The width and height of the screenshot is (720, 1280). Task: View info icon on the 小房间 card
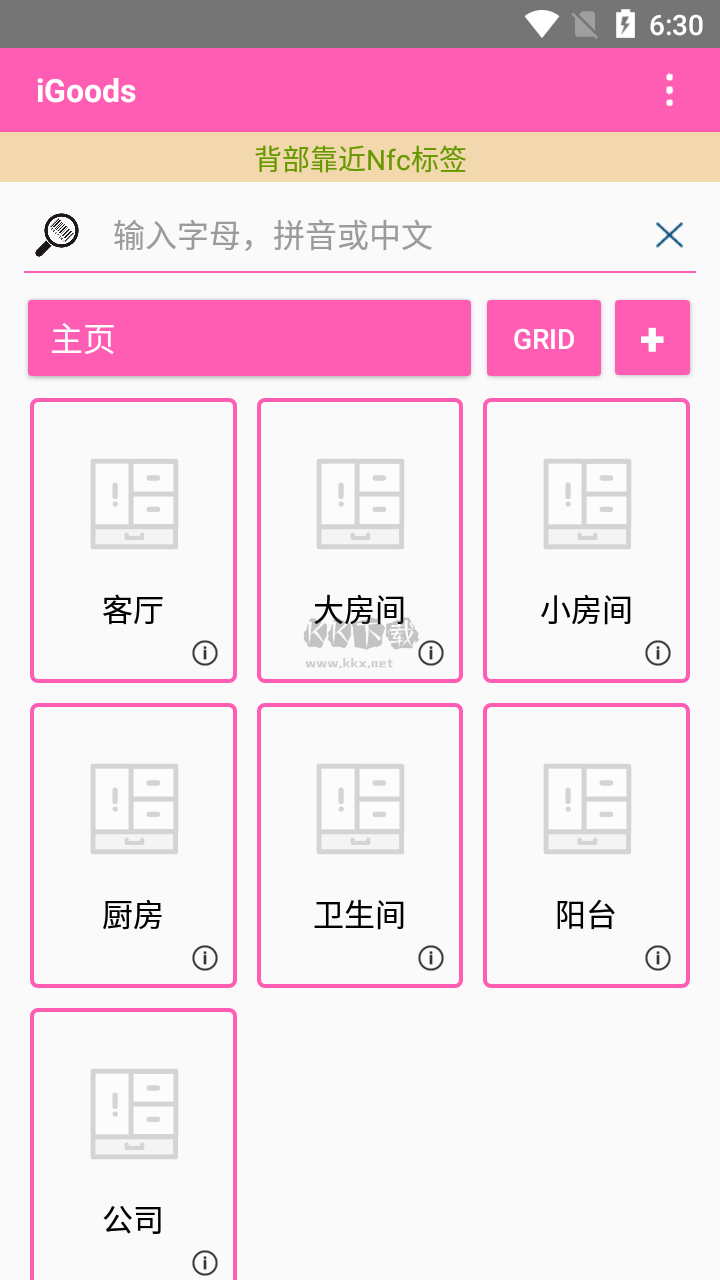(x=657, y=653)
